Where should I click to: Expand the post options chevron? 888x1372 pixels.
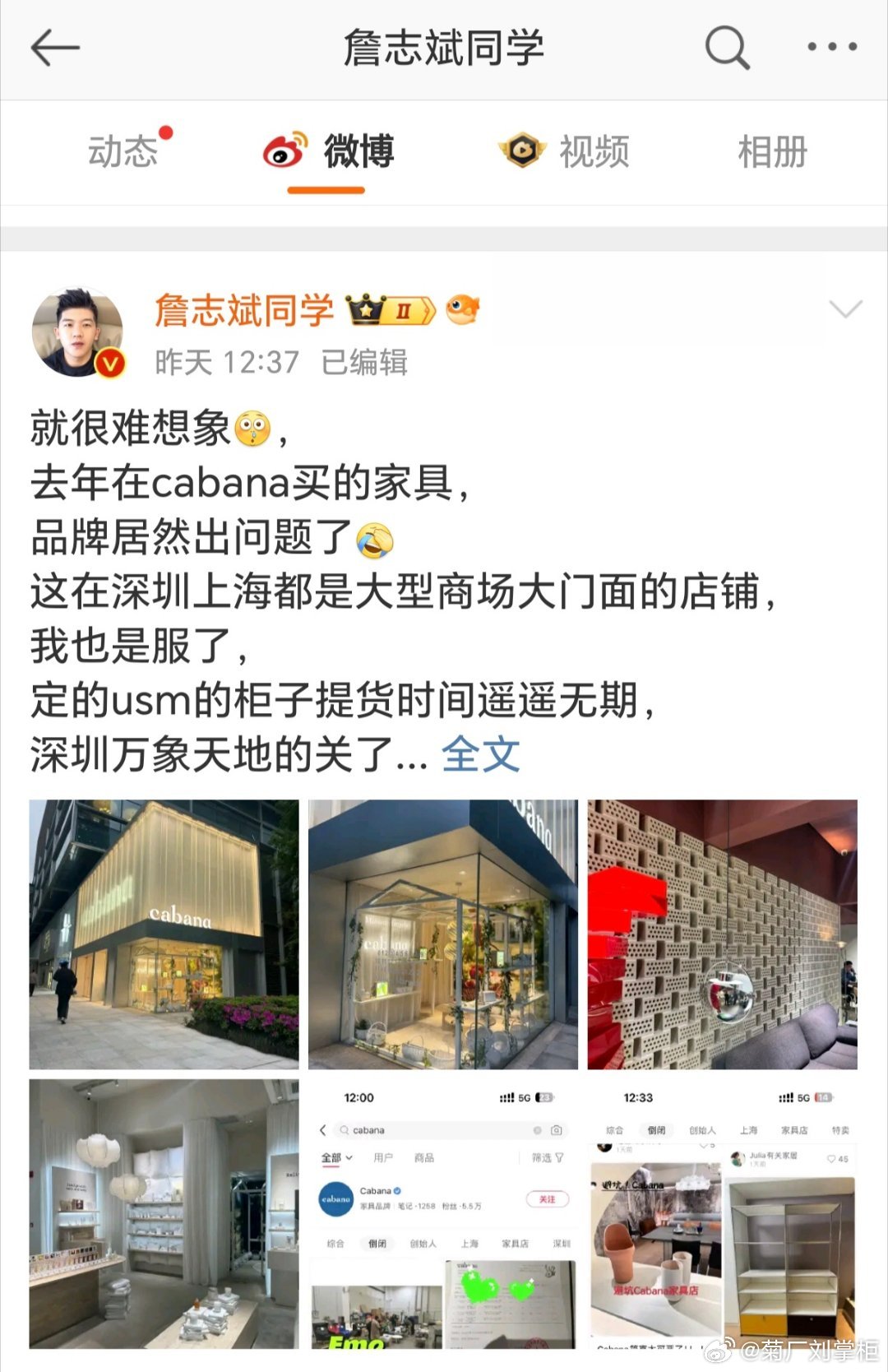(x=845, y=309)
